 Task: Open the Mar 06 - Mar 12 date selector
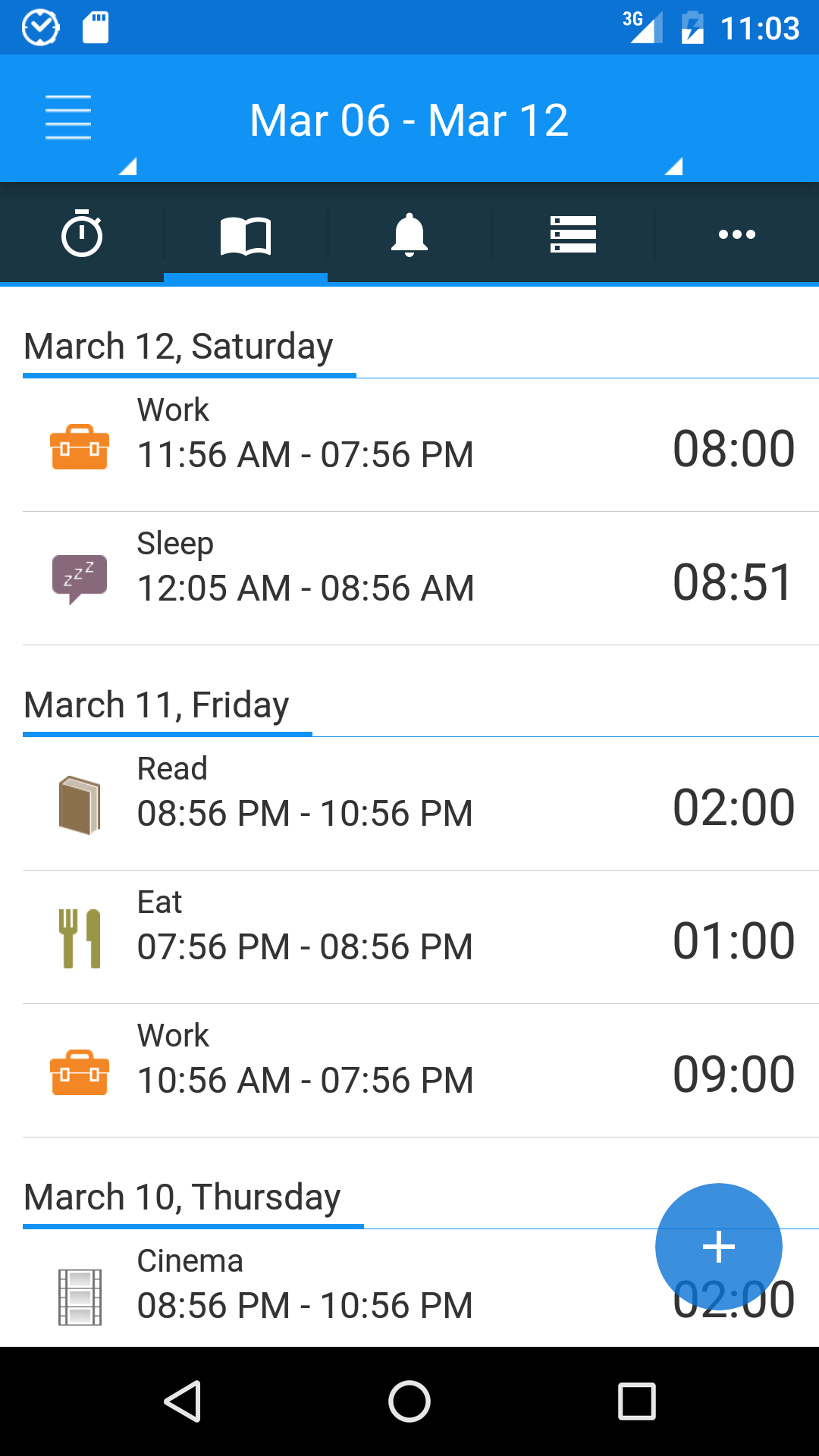click(x=409, y=119)
